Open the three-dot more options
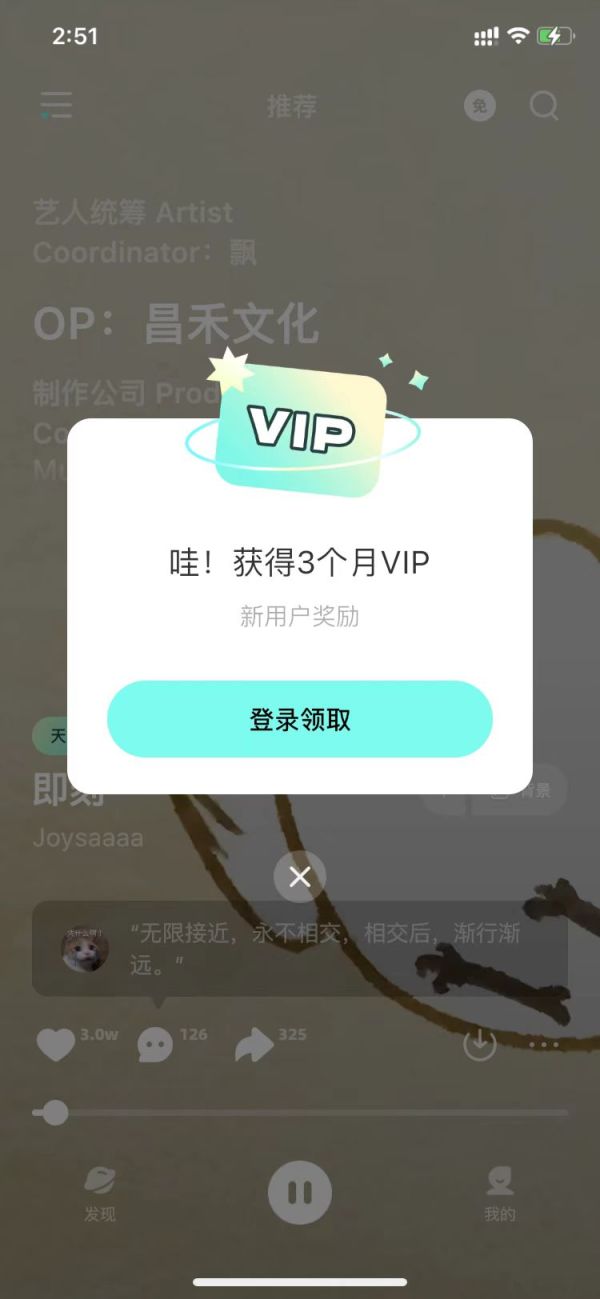 [x=544, y=1044]
